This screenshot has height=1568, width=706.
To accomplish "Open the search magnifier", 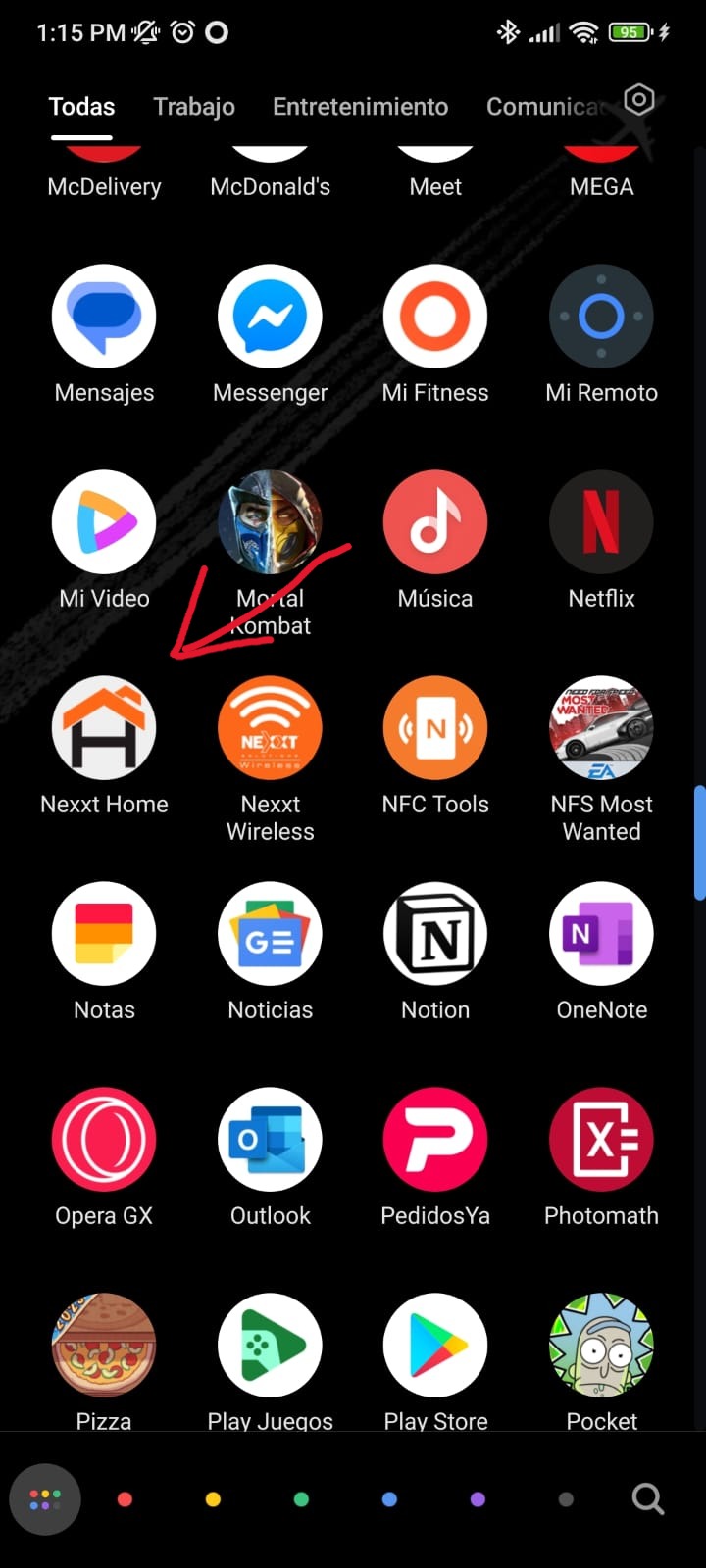I will tap(647, 1498).
